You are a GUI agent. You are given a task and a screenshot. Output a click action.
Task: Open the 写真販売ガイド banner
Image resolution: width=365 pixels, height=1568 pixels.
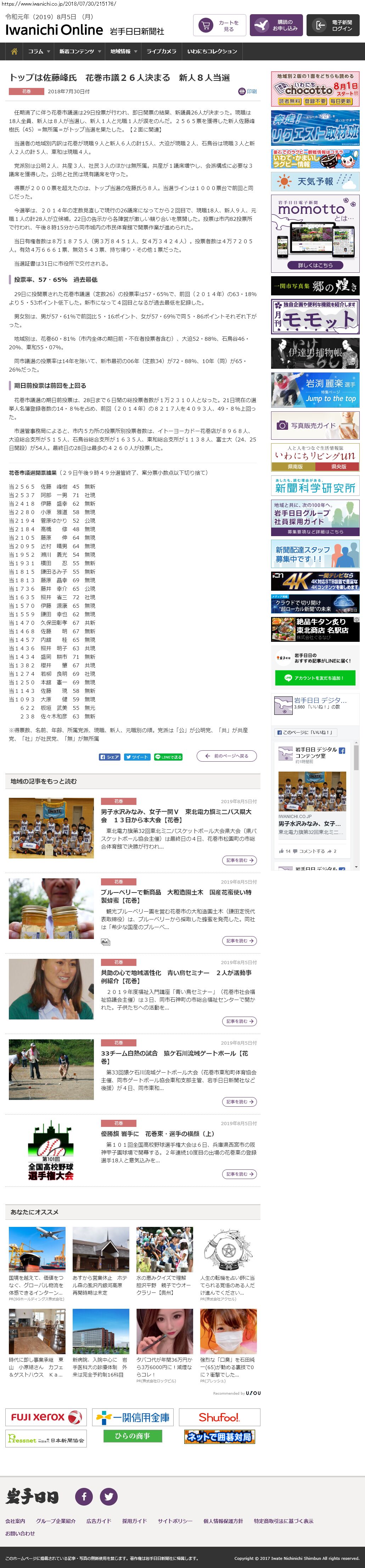pos(315,426)
